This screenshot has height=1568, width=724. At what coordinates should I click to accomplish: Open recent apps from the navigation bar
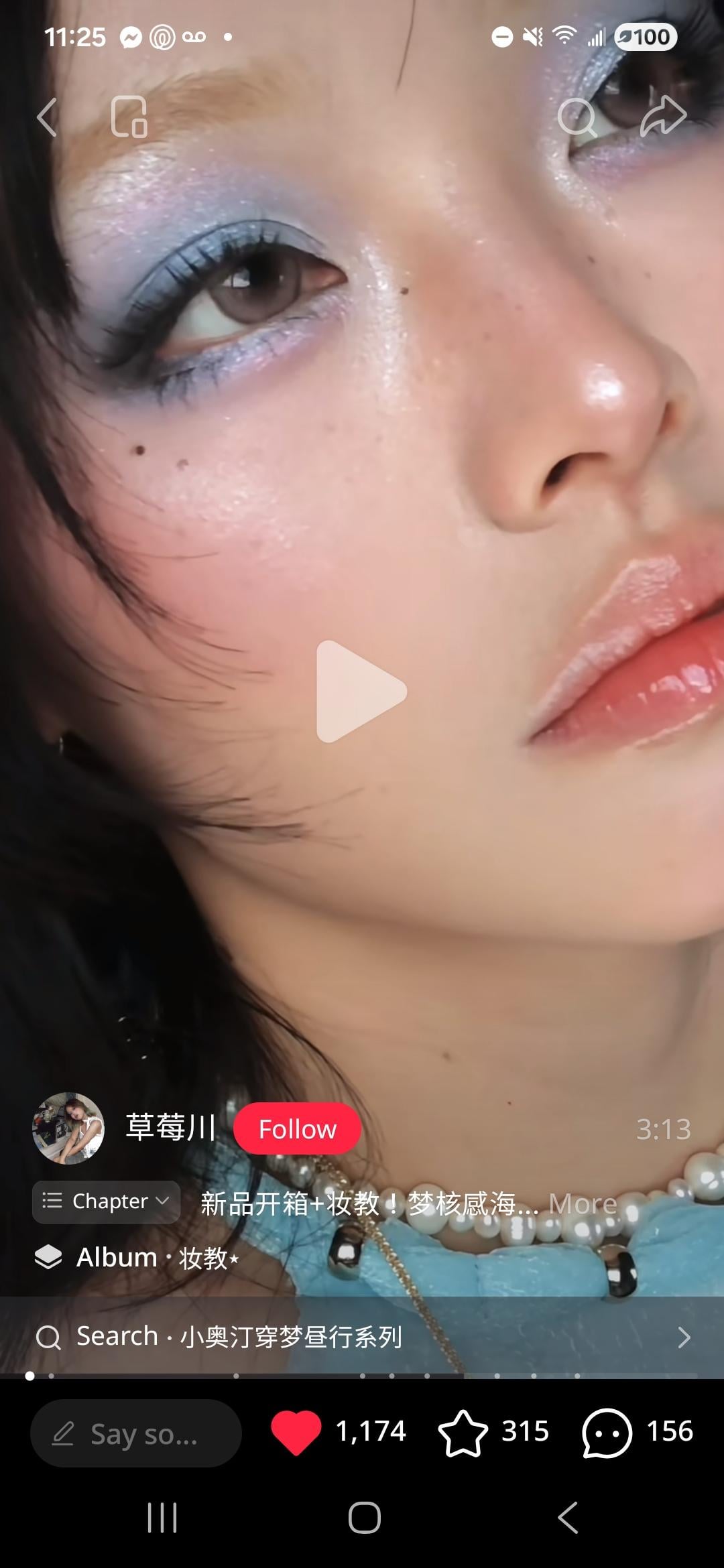coord(162,1518)
